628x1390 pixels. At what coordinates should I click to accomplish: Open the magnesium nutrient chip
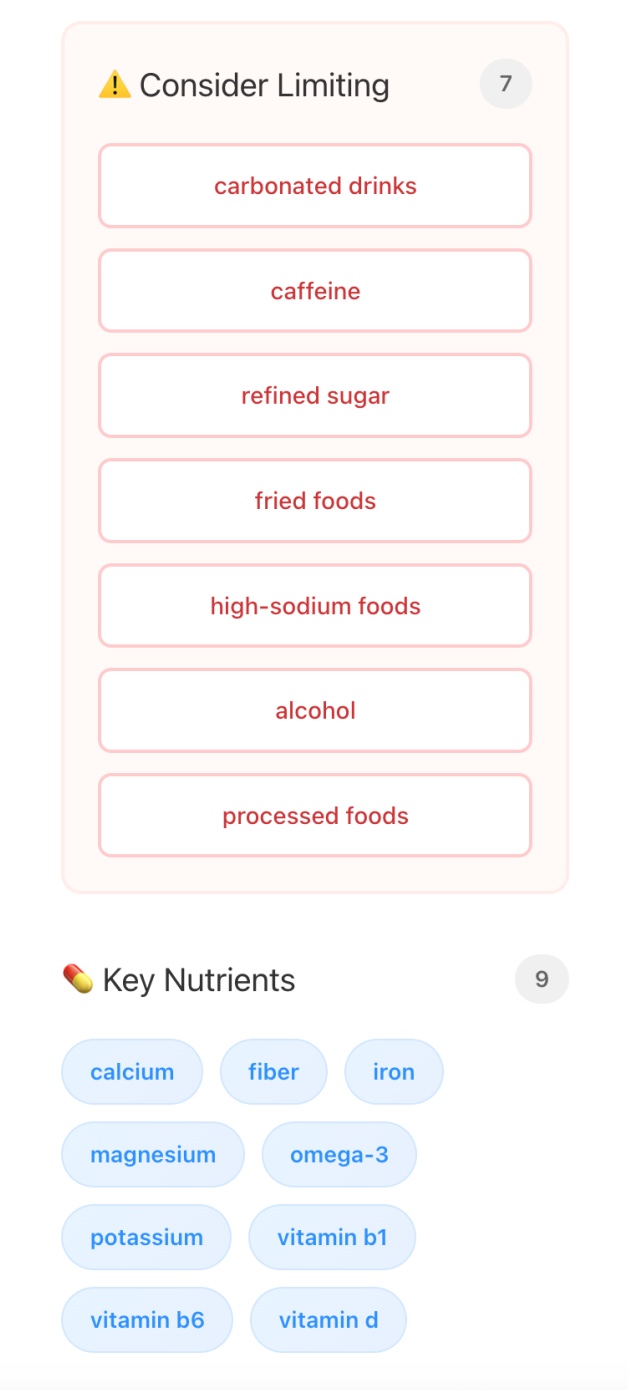coord(153,1155)
